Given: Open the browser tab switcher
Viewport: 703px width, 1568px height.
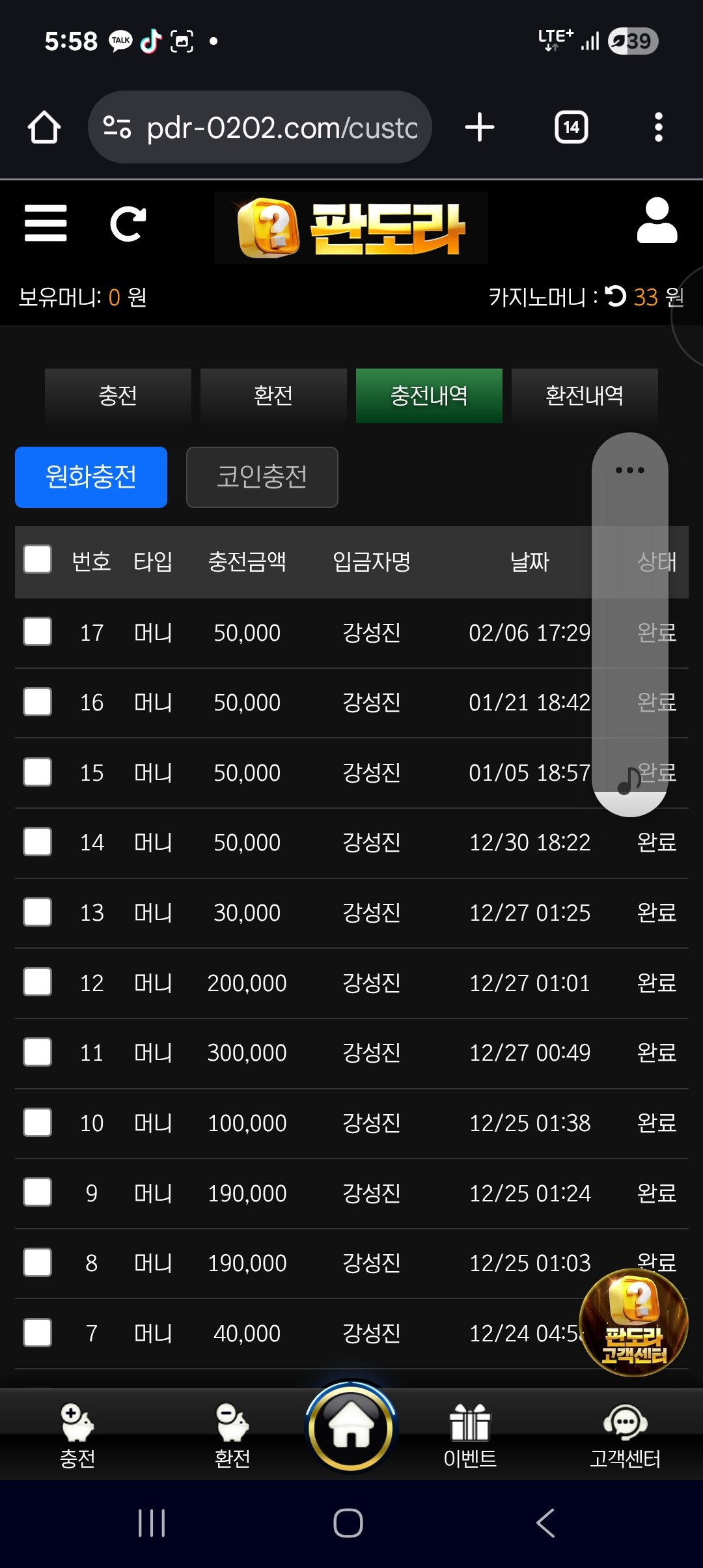Looking at the screenshot, I should click(571, 127).
